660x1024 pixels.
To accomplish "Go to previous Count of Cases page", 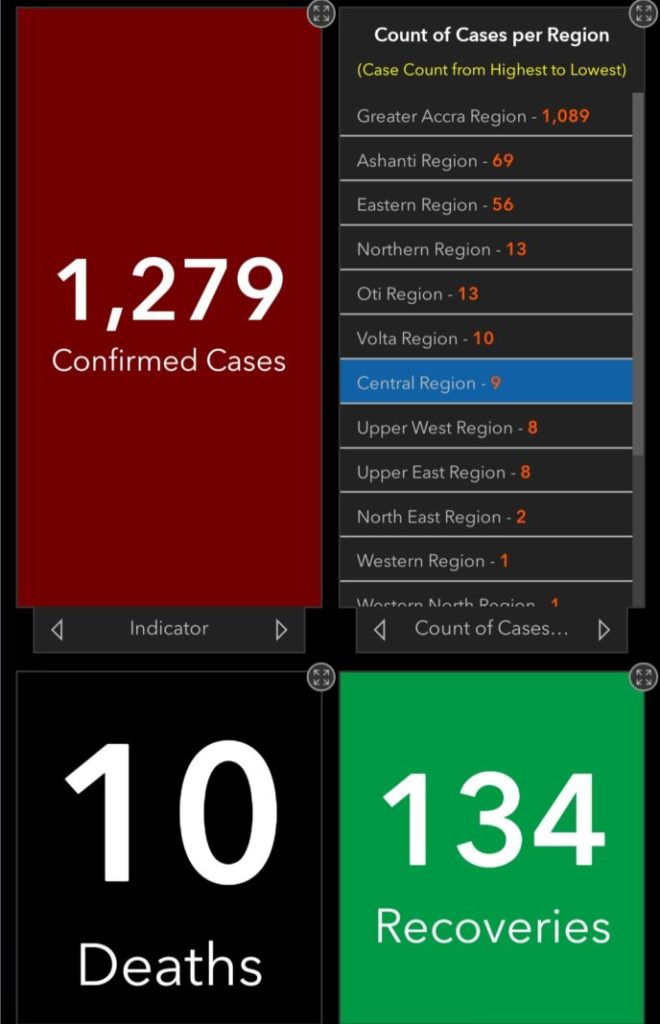I will point(380,629).
